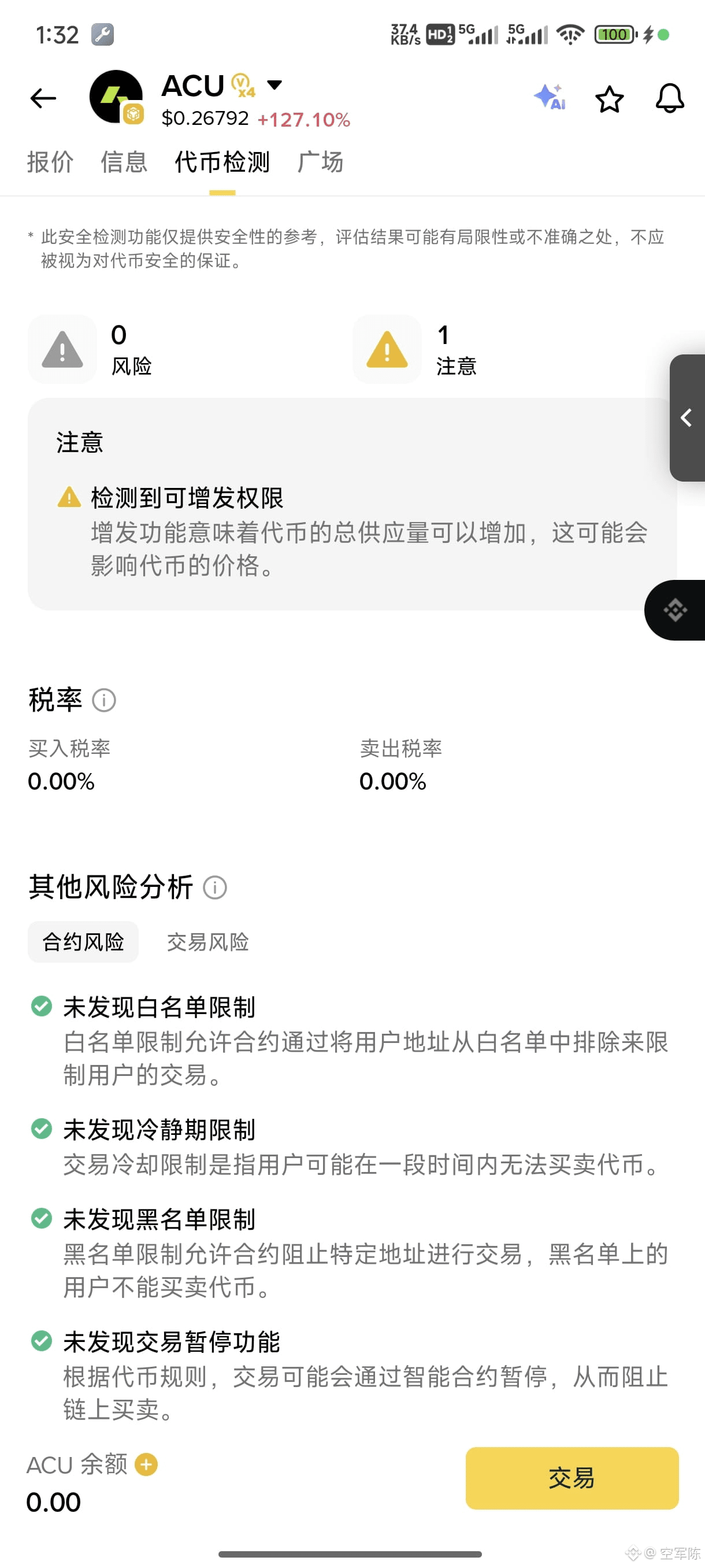Select the 合约风险 chip
Viewport: 705px width, 1568px height.
[83, 942]
